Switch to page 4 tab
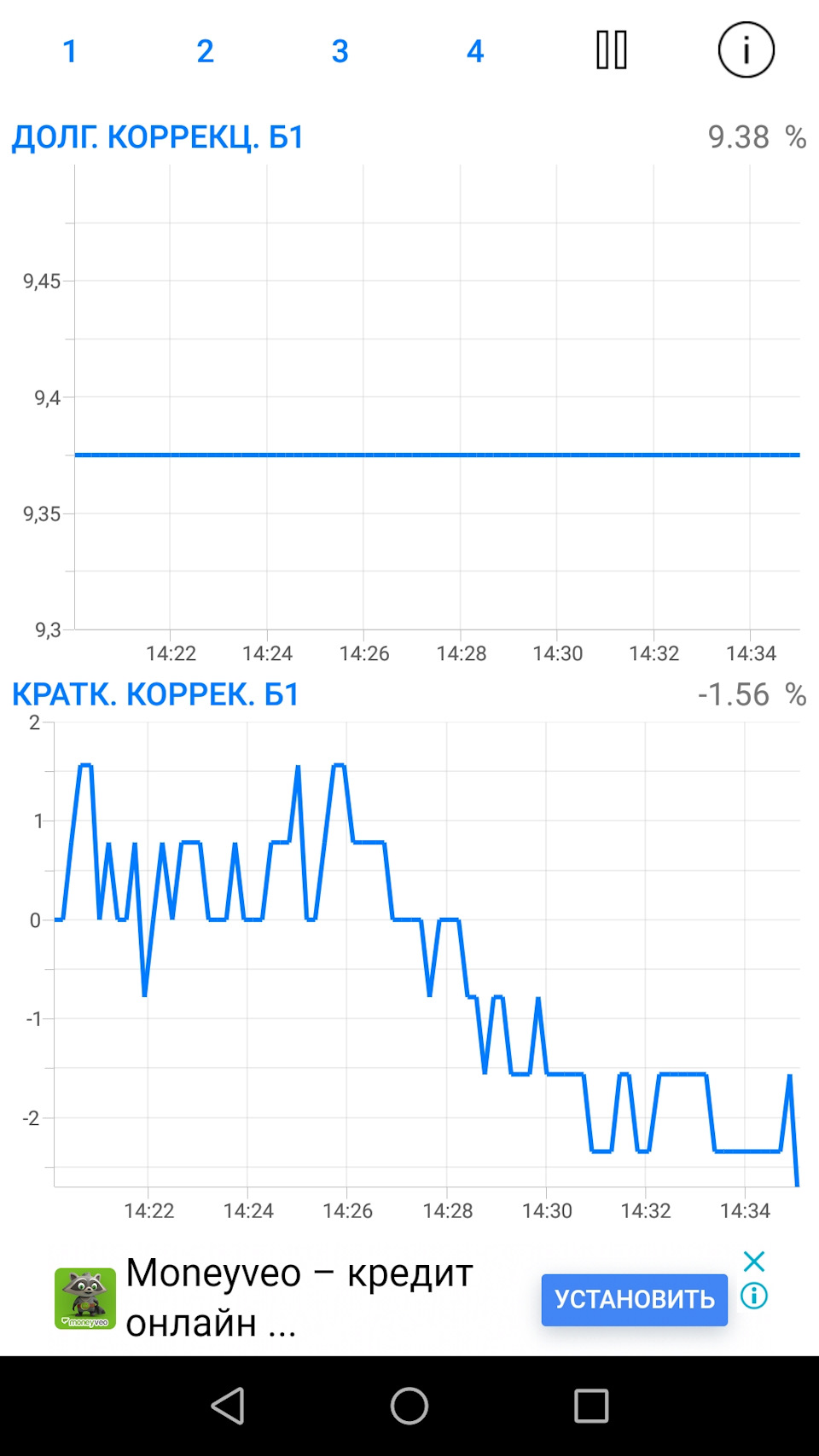Image resolution: width=819 pixels, height=1456 pixels. pos(475,51)
